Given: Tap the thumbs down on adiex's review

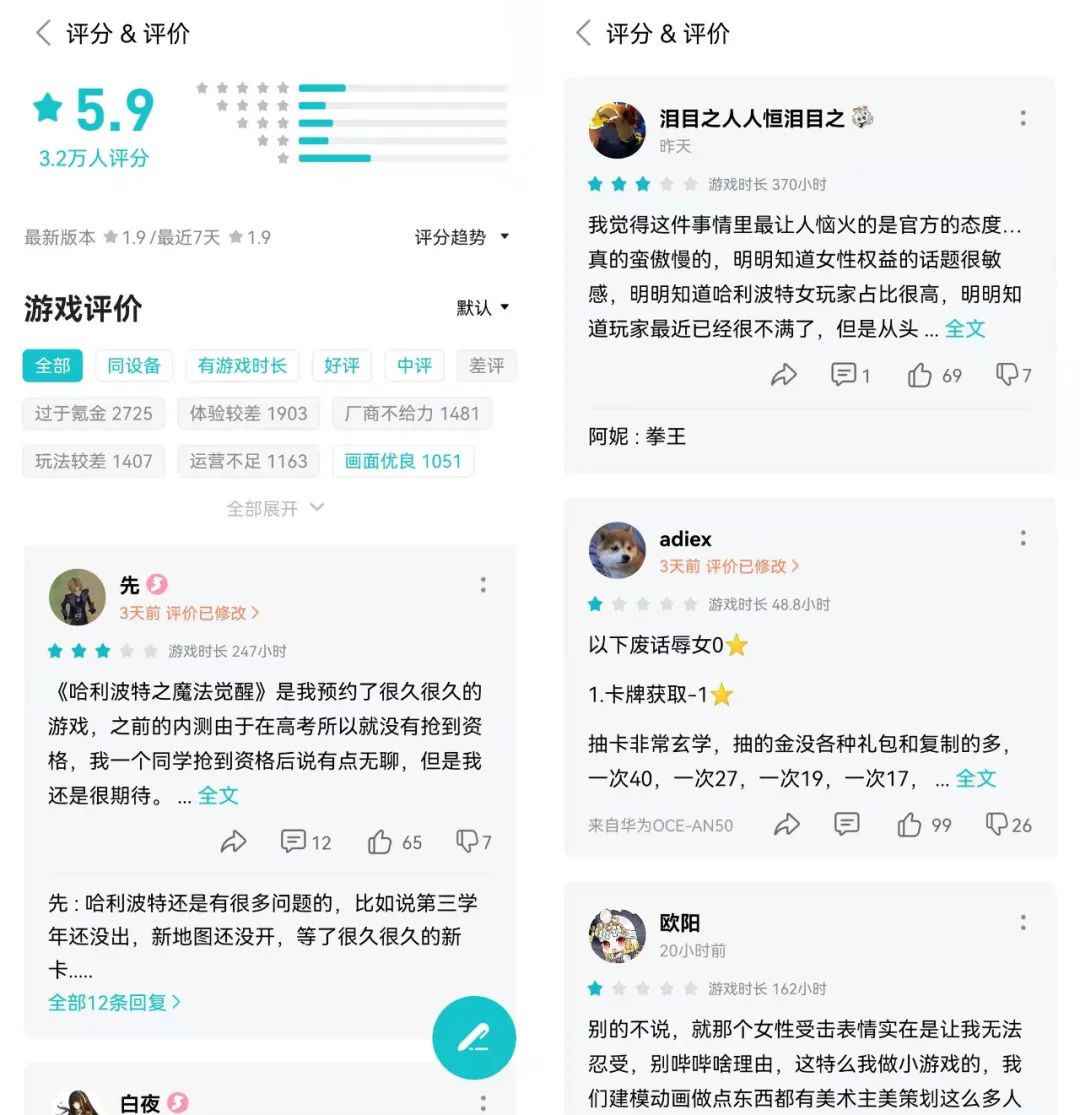Looking at the screenshot, I should (995, 825).
